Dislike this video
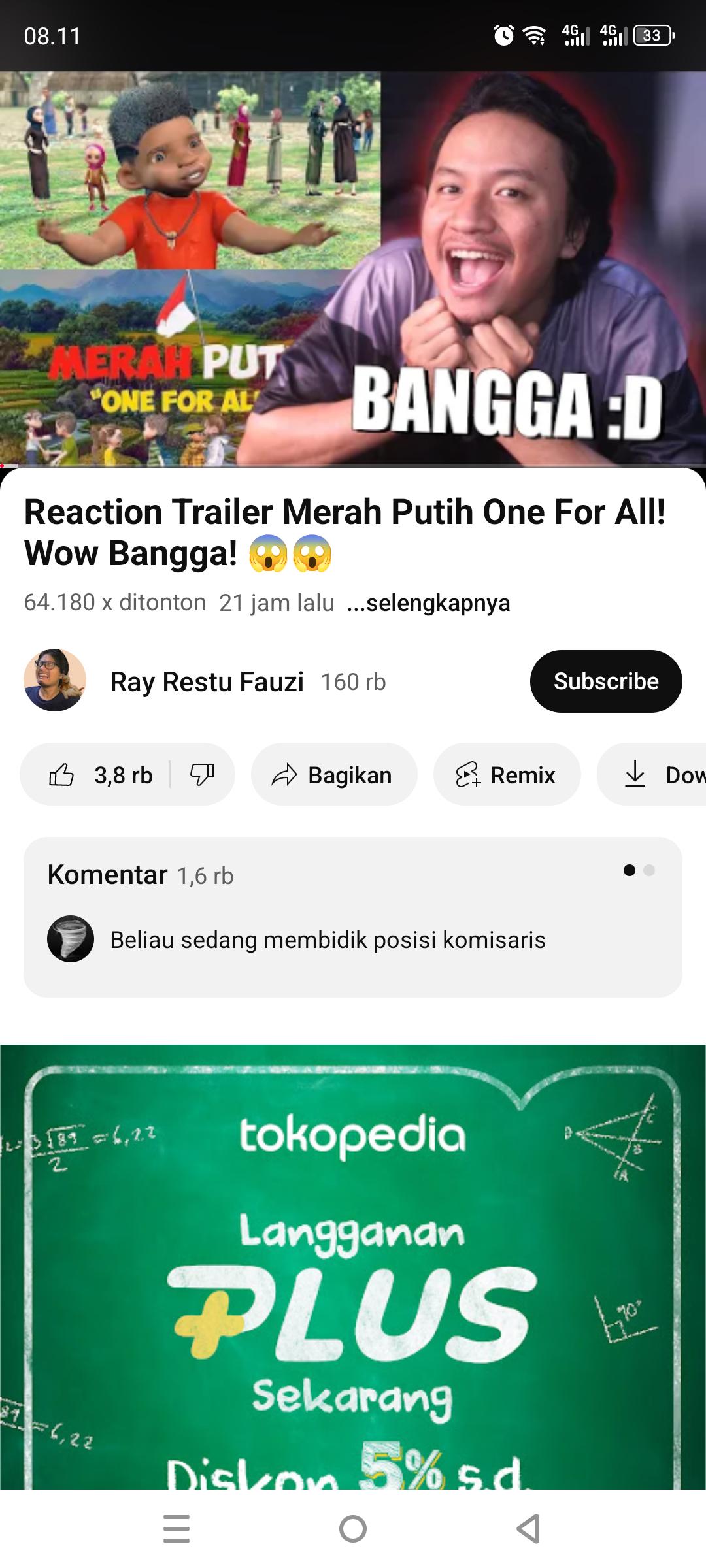 [202, 775]
